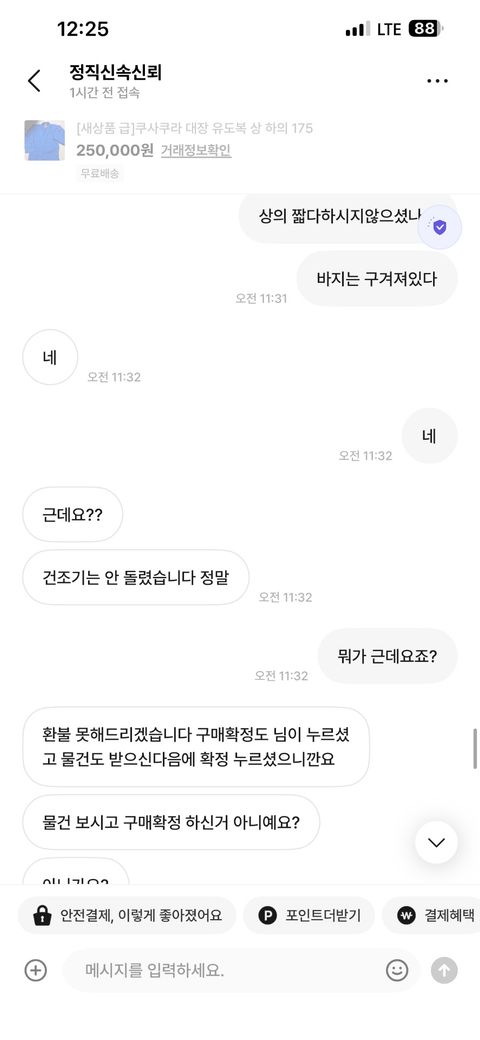Open the three-dot overflow menu
The image size is (480, 1040).
tap(437, 81)
